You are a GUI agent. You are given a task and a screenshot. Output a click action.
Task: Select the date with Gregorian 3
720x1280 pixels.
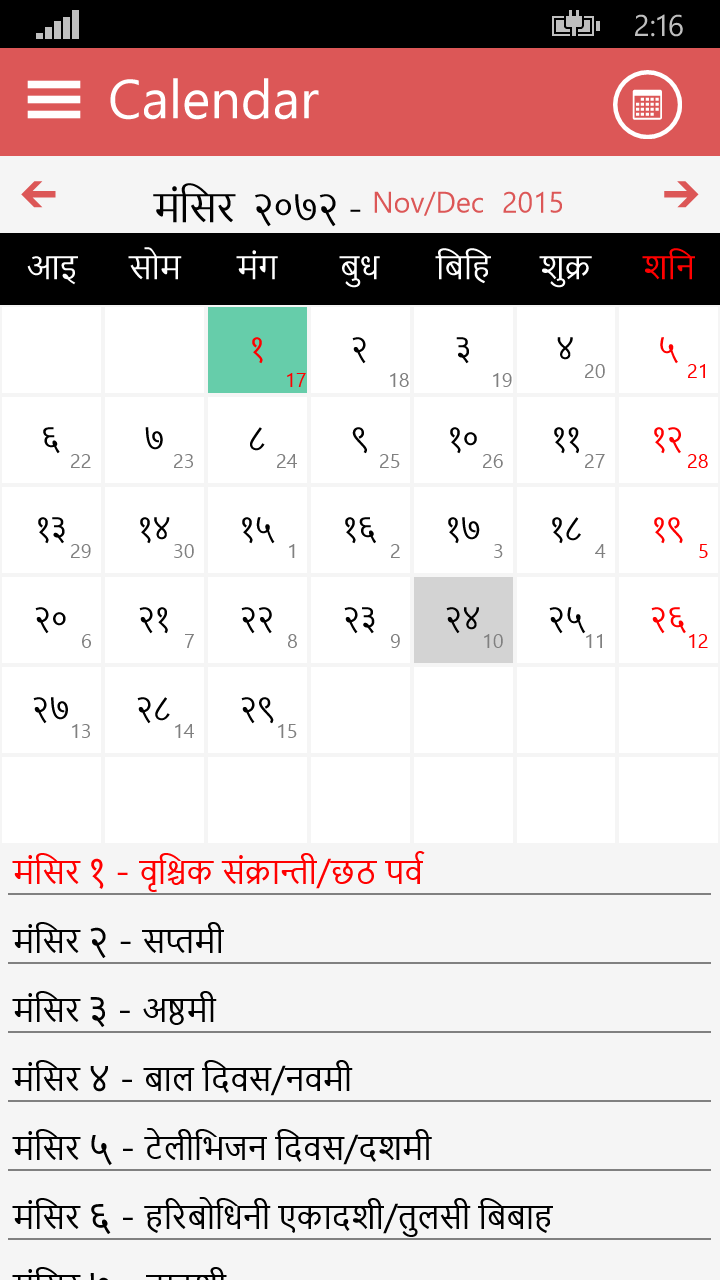[463, 530]
